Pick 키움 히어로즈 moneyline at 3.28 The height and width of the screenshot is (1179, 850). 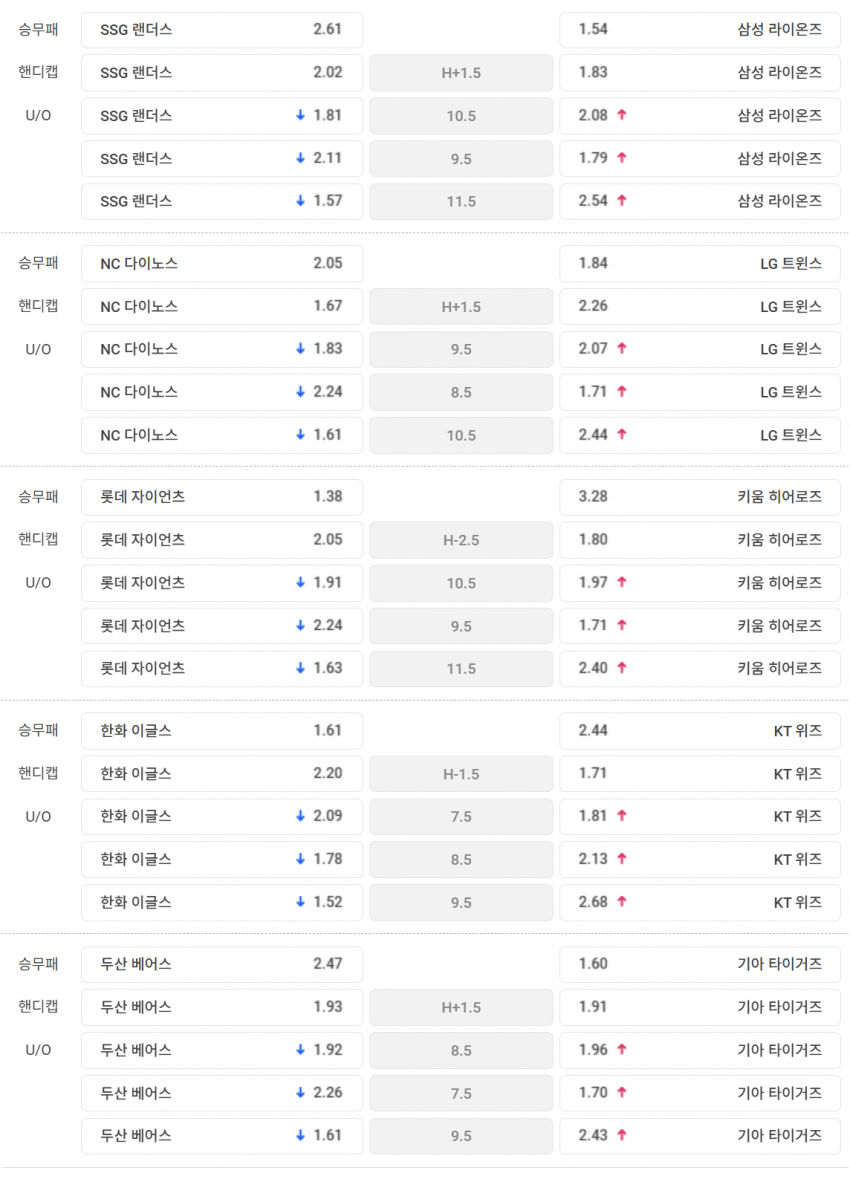point(699,497)
